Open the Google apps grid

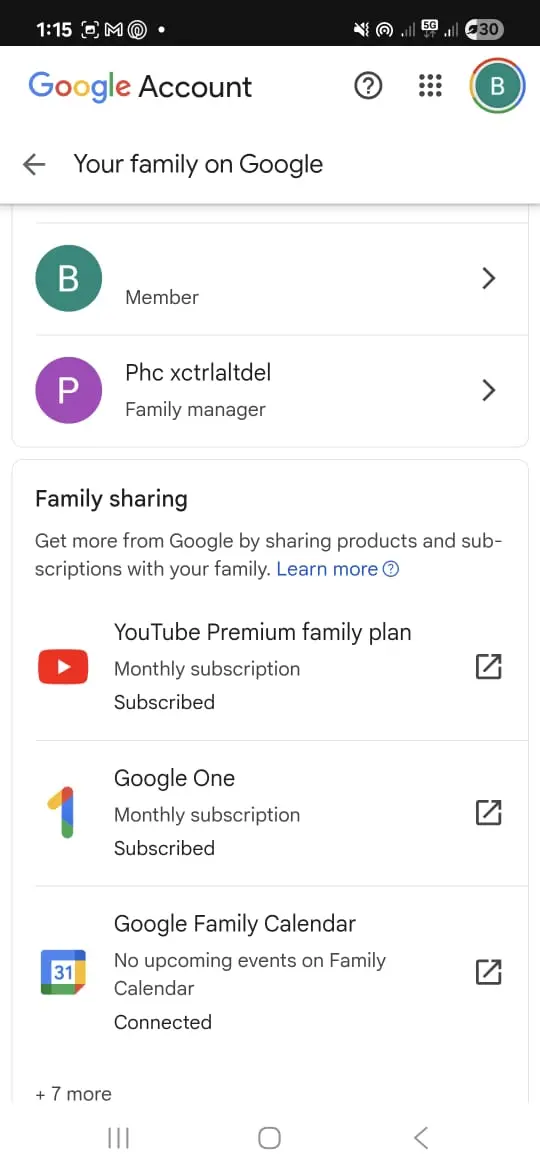coord(430,87)
